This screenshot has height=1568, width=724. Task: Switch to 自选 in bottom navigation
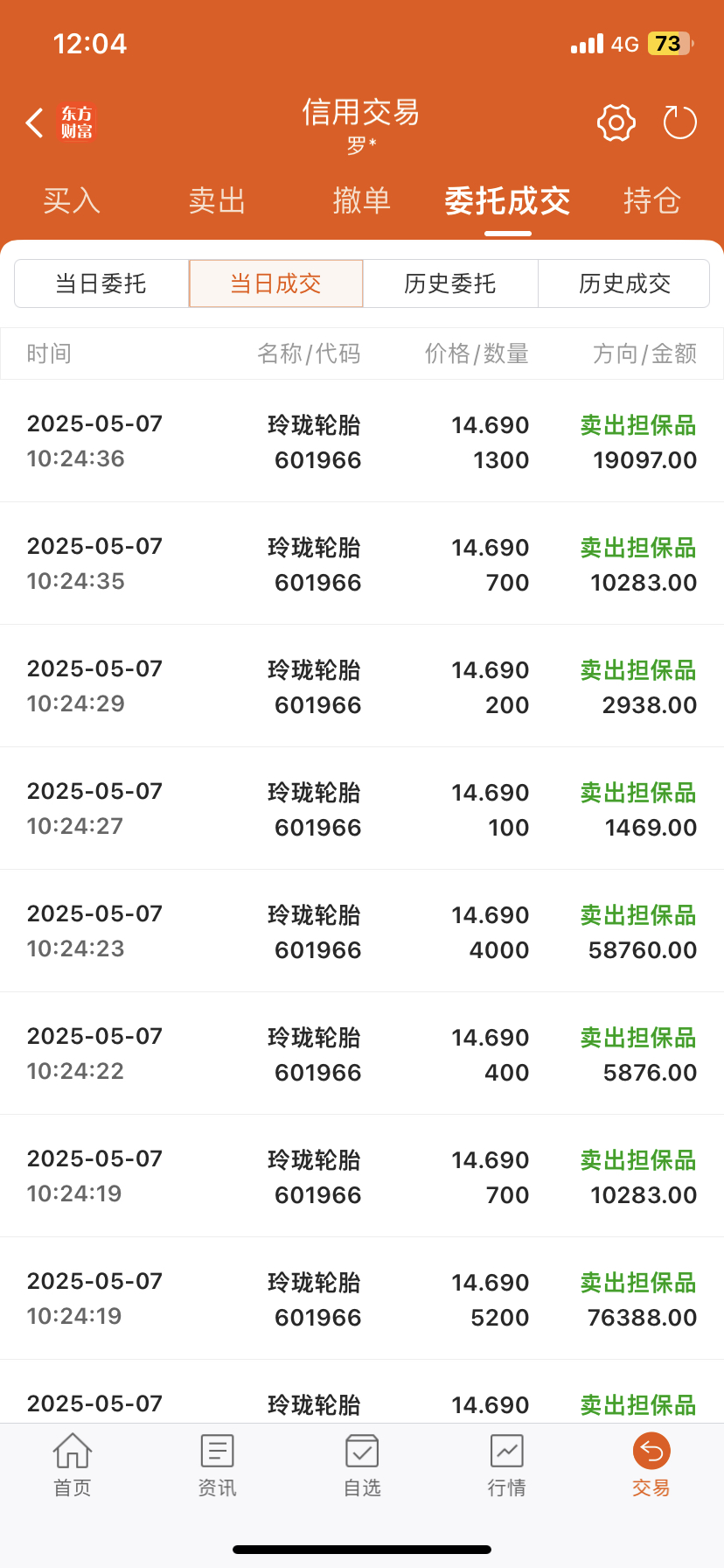(362, 1465)
